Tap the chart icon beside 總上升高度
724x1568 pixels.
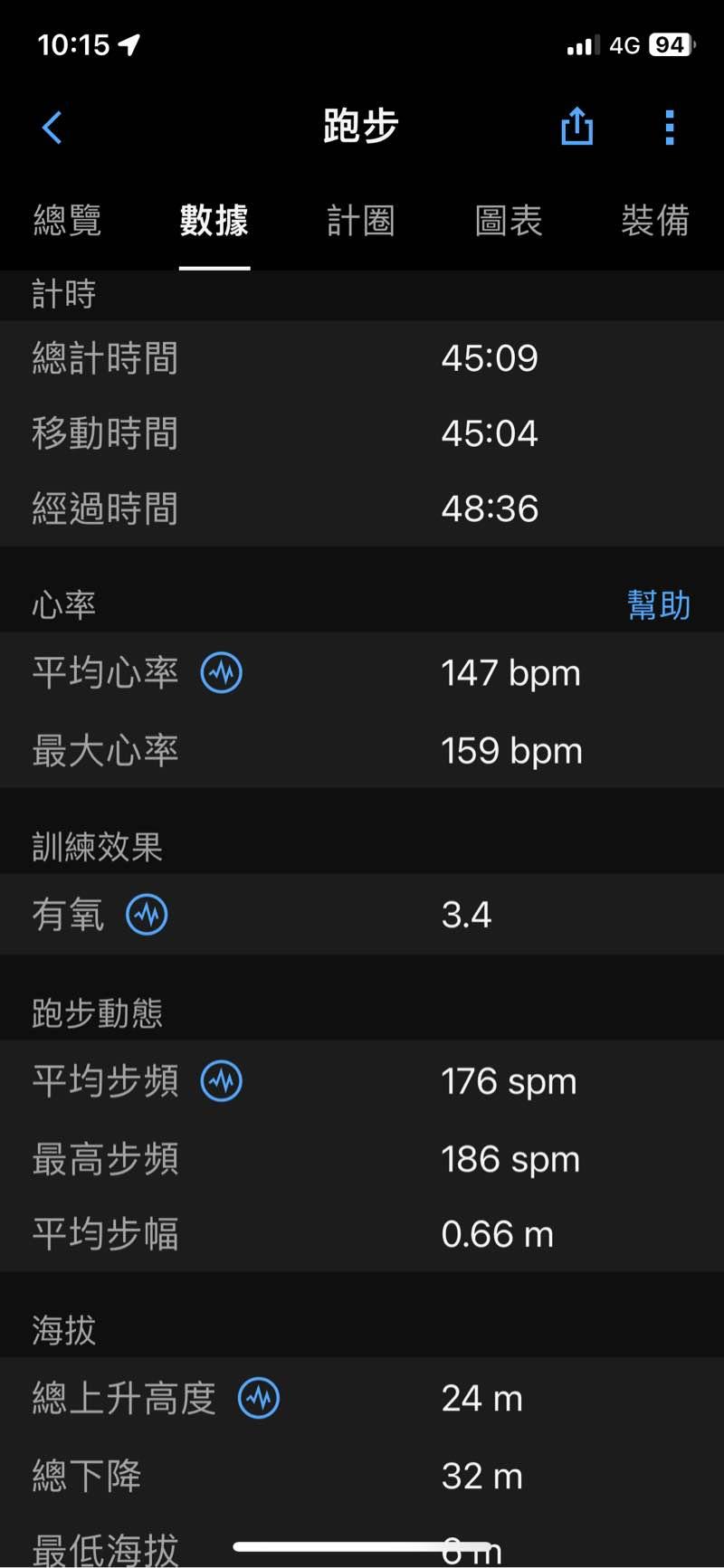[x=259, y=1398]
